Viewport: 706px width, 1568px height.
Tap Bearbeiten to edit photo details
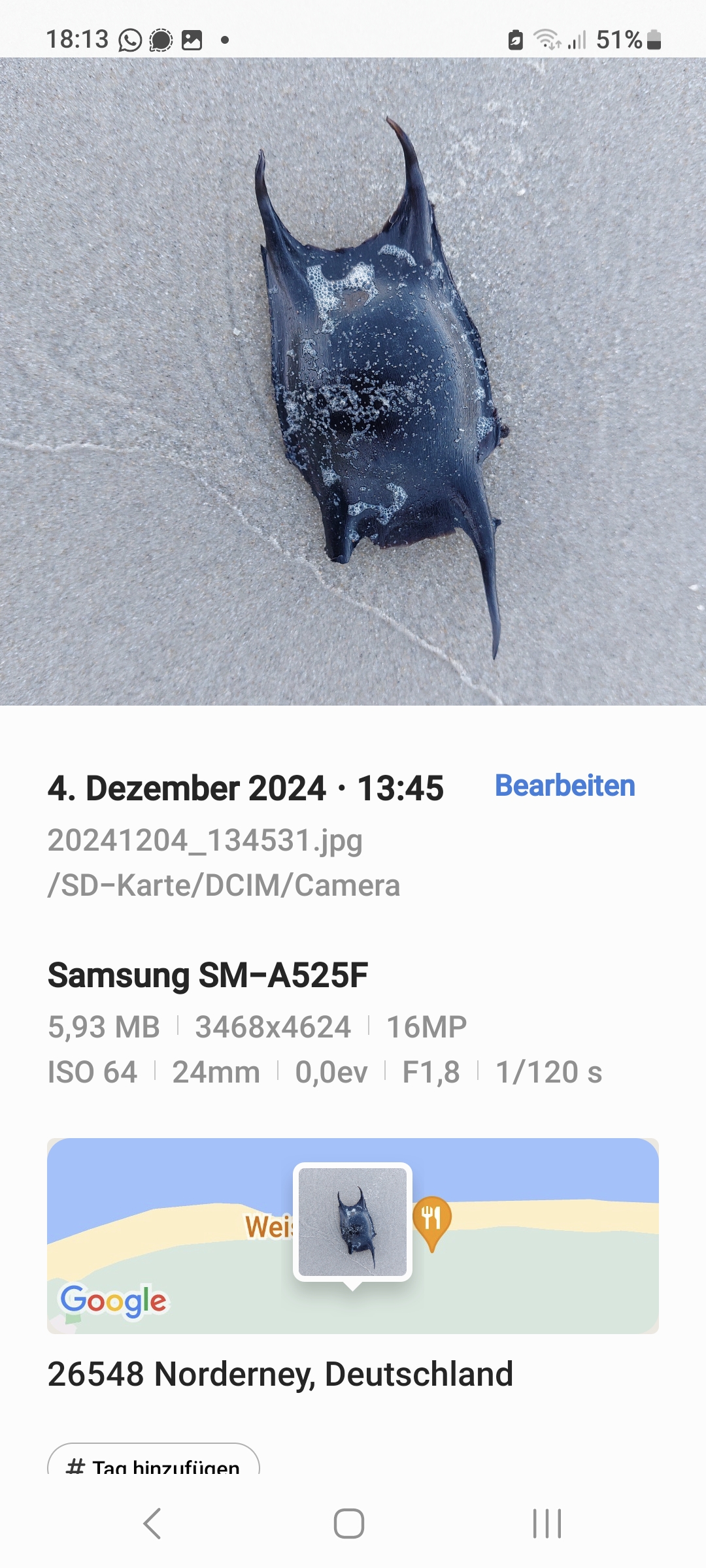tap(565, 786)
